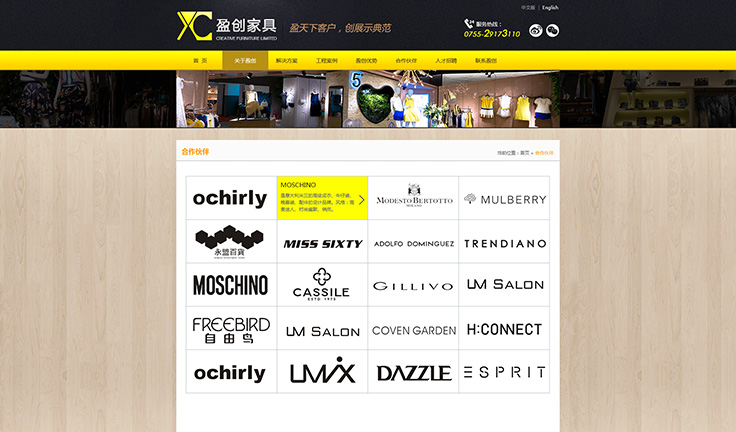Open the Esprit partner tile
The image size is (736, 432).
click(x=505, y=372)
